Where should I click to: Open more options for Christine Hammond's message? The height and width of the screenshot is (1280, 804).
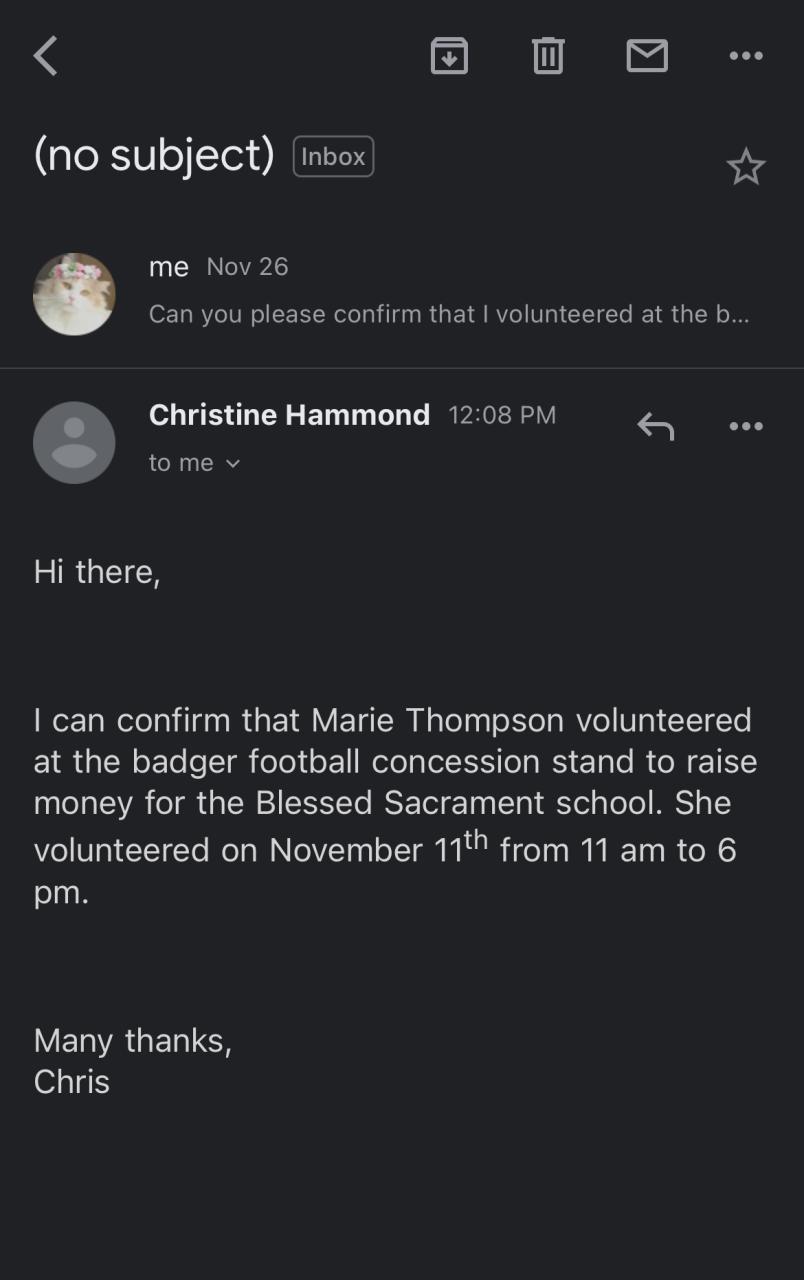(746, 427)
